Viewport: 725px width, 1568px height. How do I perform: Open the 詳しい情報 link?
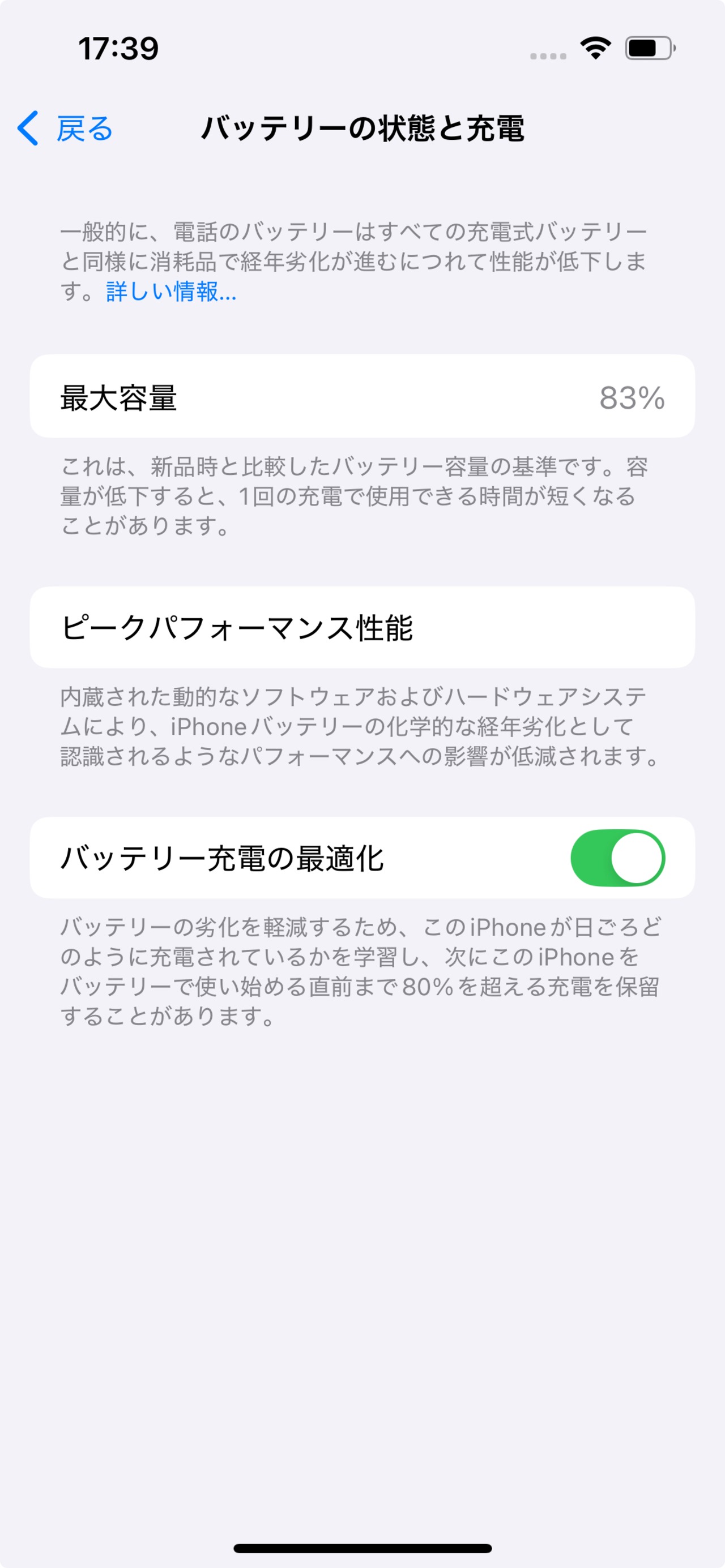(171, 292)
